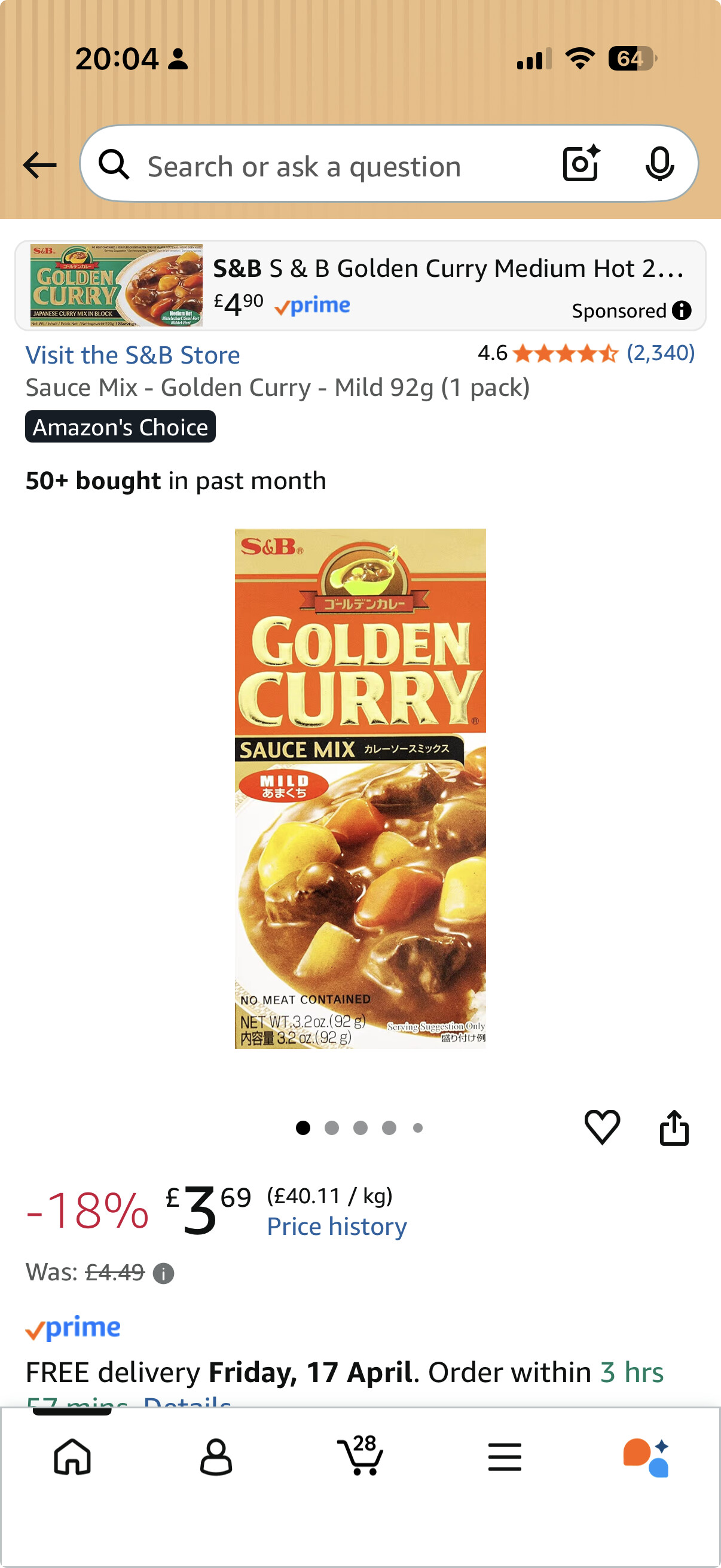Visit the S&B Store

tap(133, 355)
